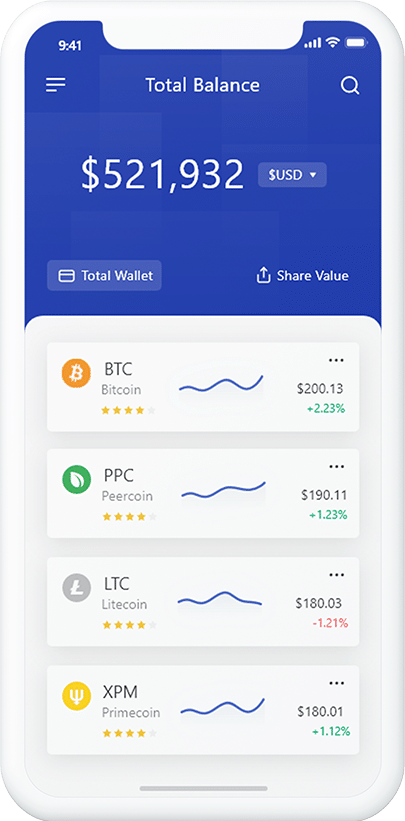Image resolution: width=405 pixels, height=821 pixels.
Task: View the PPC Peercoin card
Action: tap(203, 493)
